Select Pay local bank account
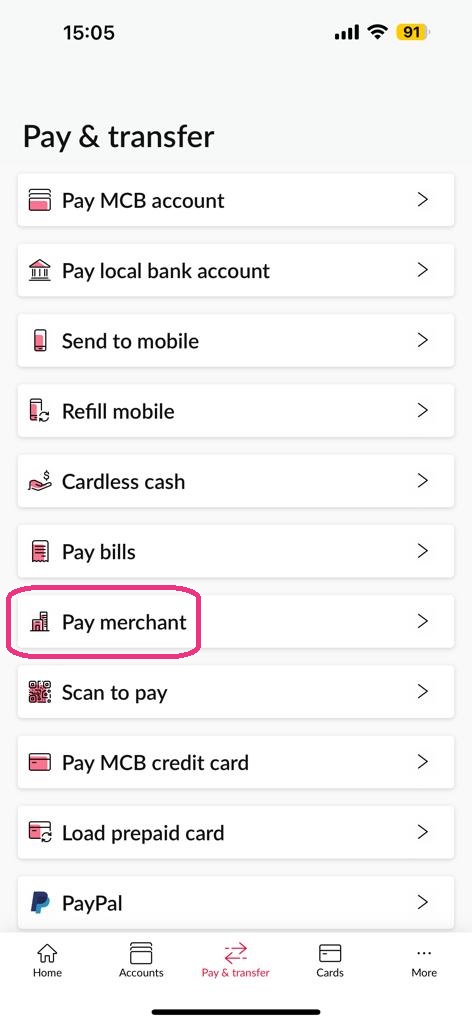472x1024 pixels. point(236,270)
